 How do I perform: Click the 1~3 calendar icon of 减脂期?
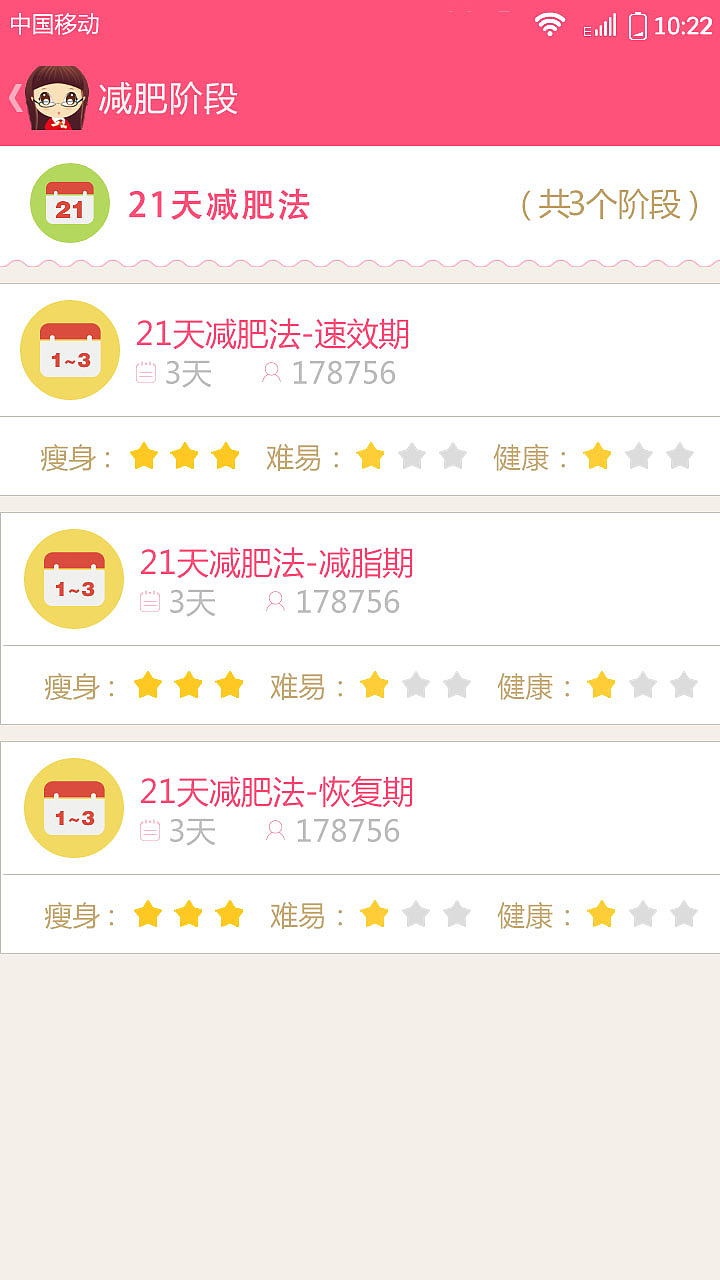pyautogui.click(x=73, y=579)
